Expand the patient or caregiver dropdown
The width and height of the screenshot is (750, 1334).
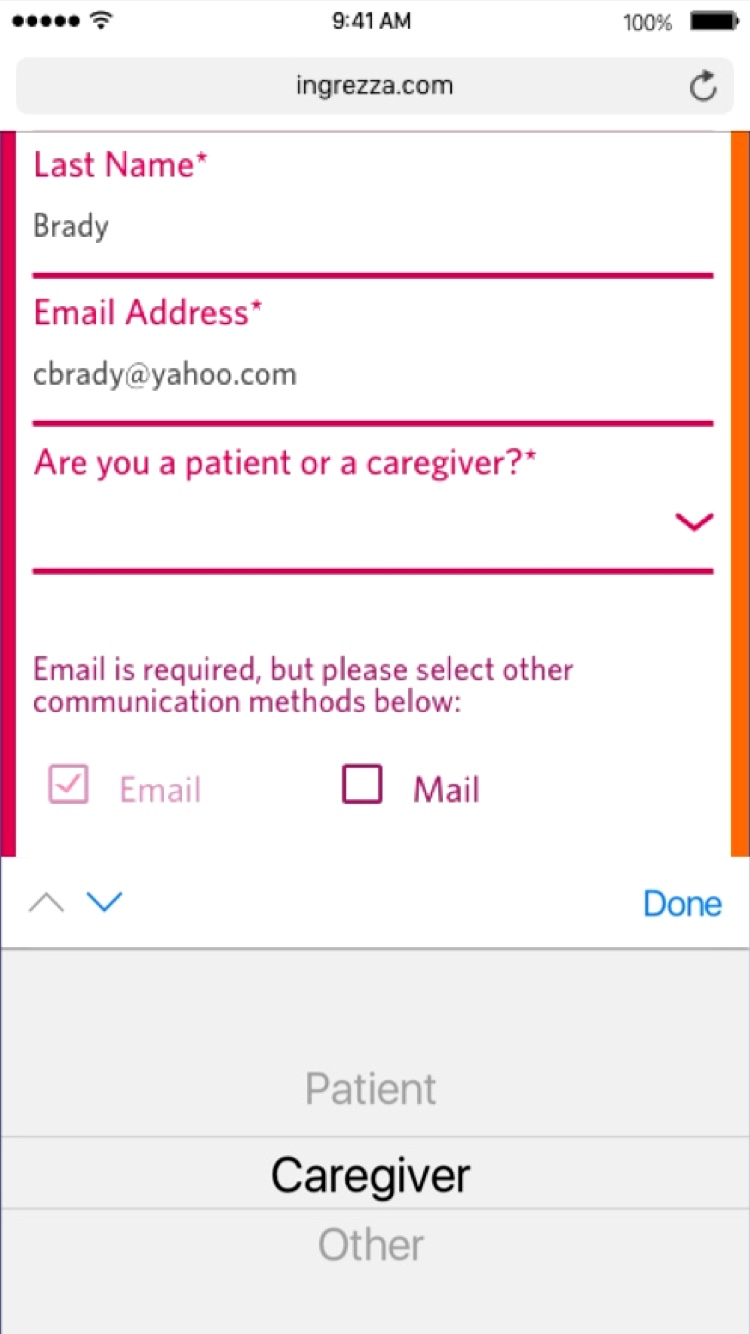(373, 522)
